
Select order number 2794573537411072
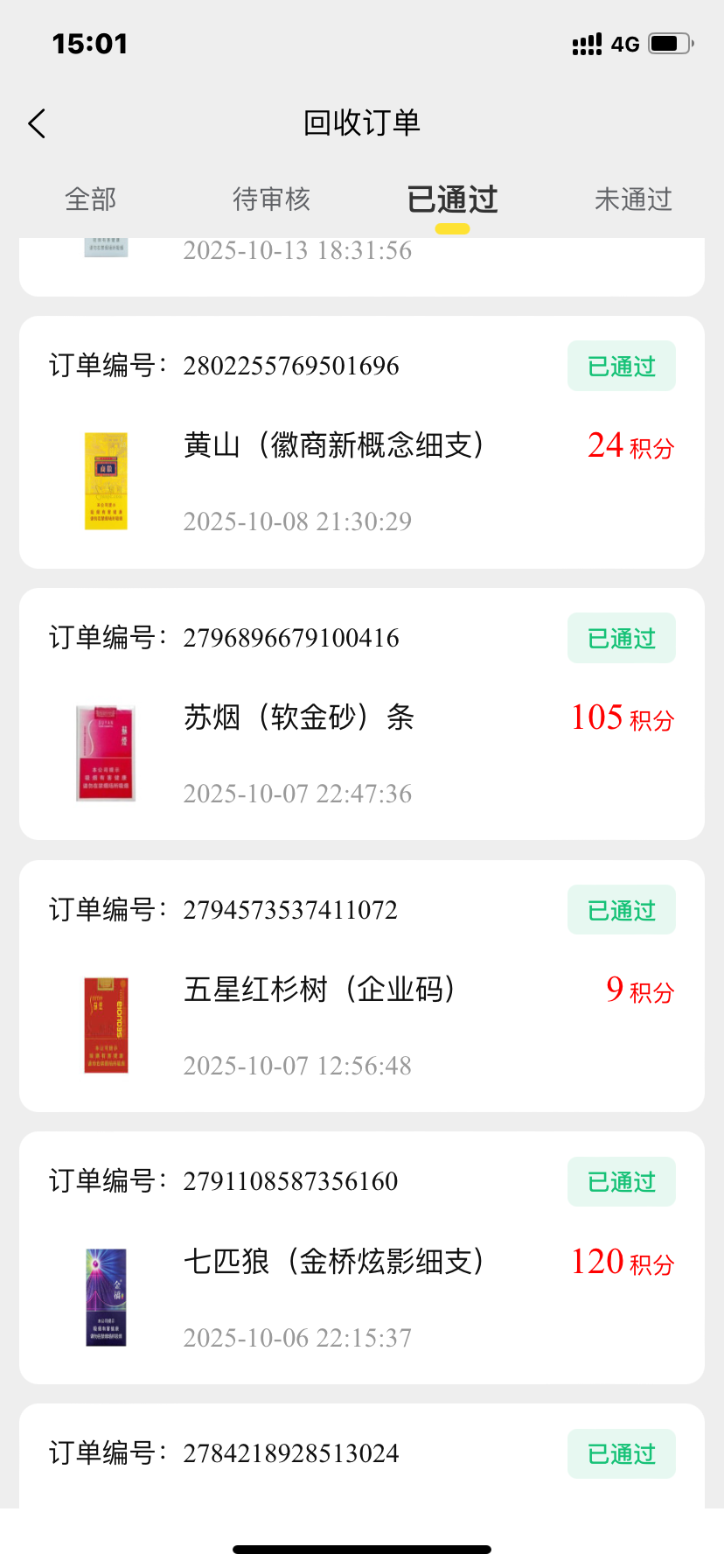[290, 909]
